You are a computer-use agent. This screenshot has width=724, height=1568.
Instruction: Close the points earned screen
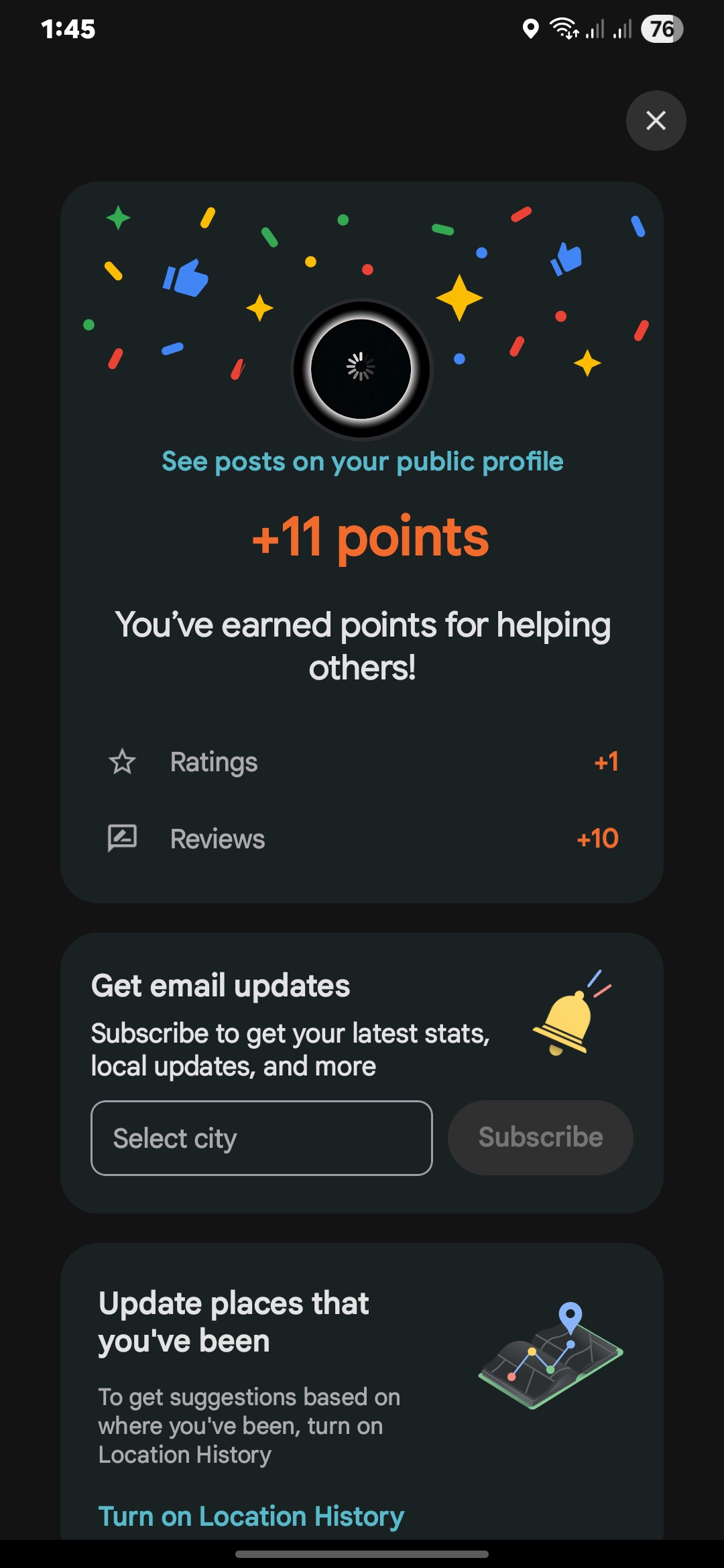[x=656, y=121]
